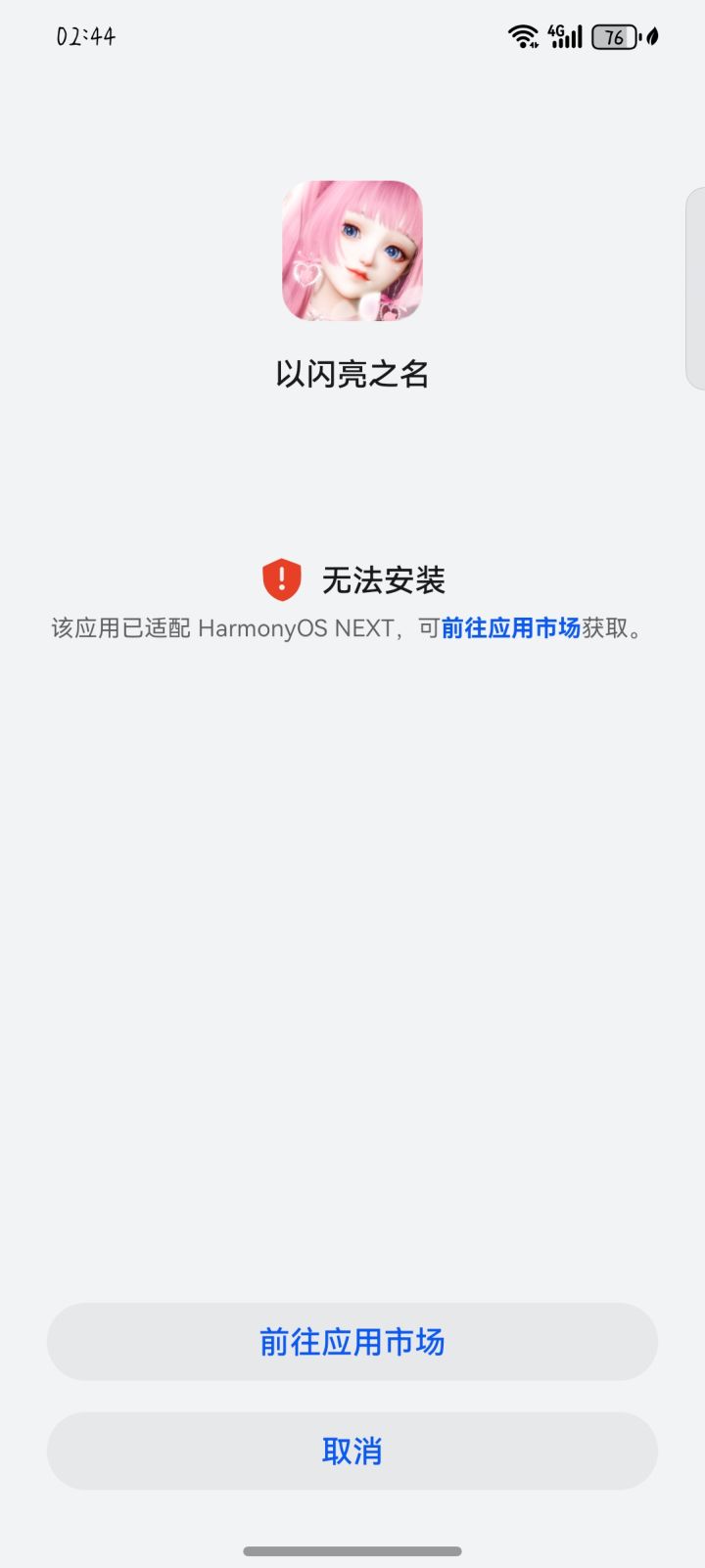Tap the 无法安装 heading text
Screen dimensions: 705x1568
tap(386, 579)
